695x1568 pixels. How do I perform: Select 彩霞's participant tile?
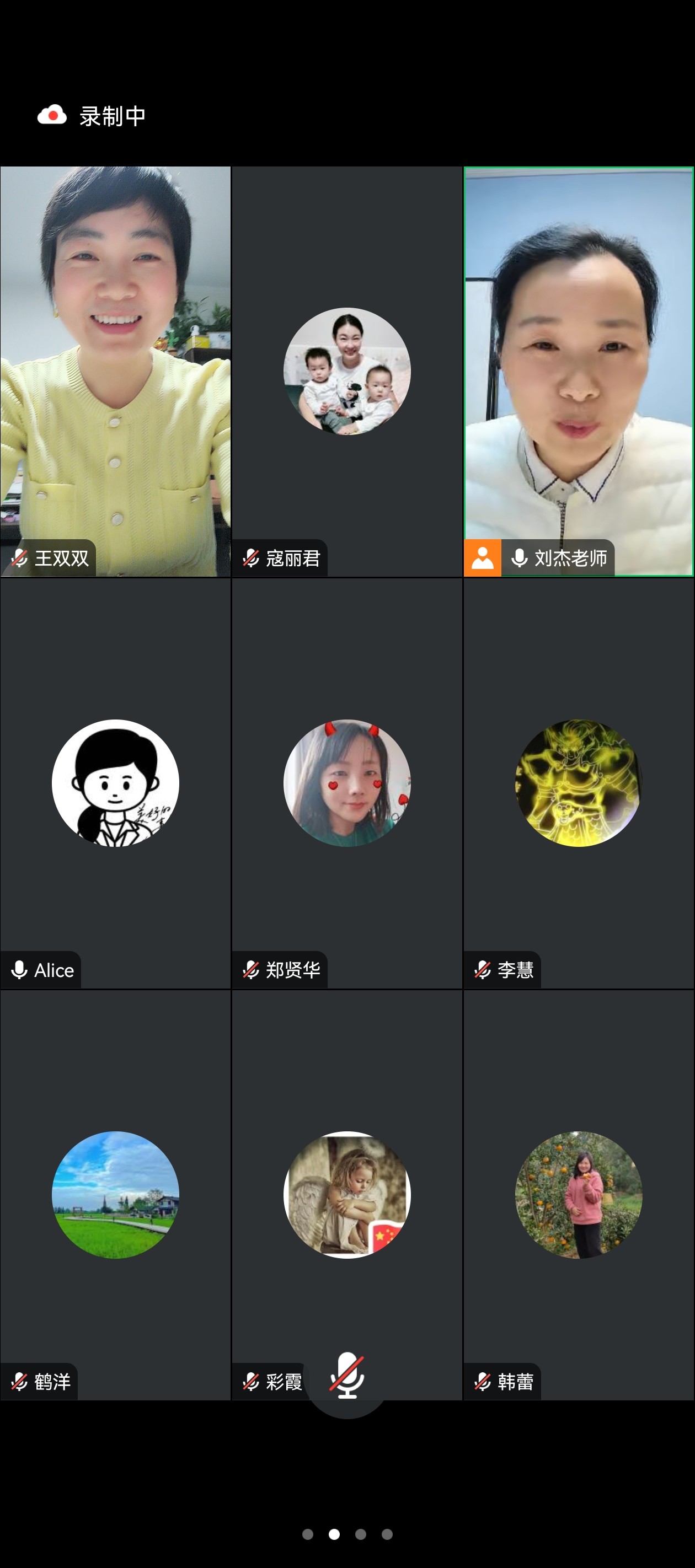click(x=346, y=1194)
